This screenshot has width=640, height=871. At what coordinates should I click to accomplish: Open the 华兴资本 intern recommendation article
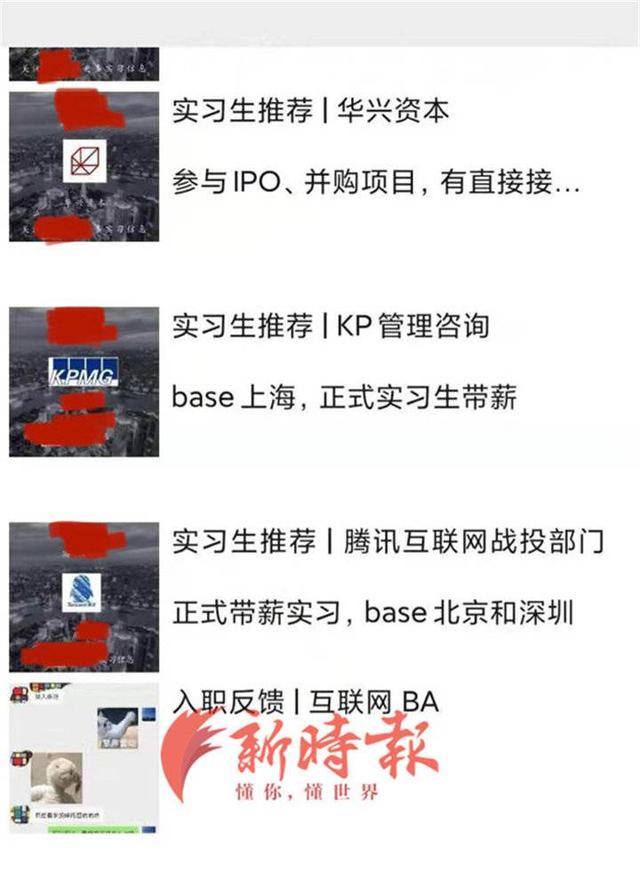[x=311, y=109]
